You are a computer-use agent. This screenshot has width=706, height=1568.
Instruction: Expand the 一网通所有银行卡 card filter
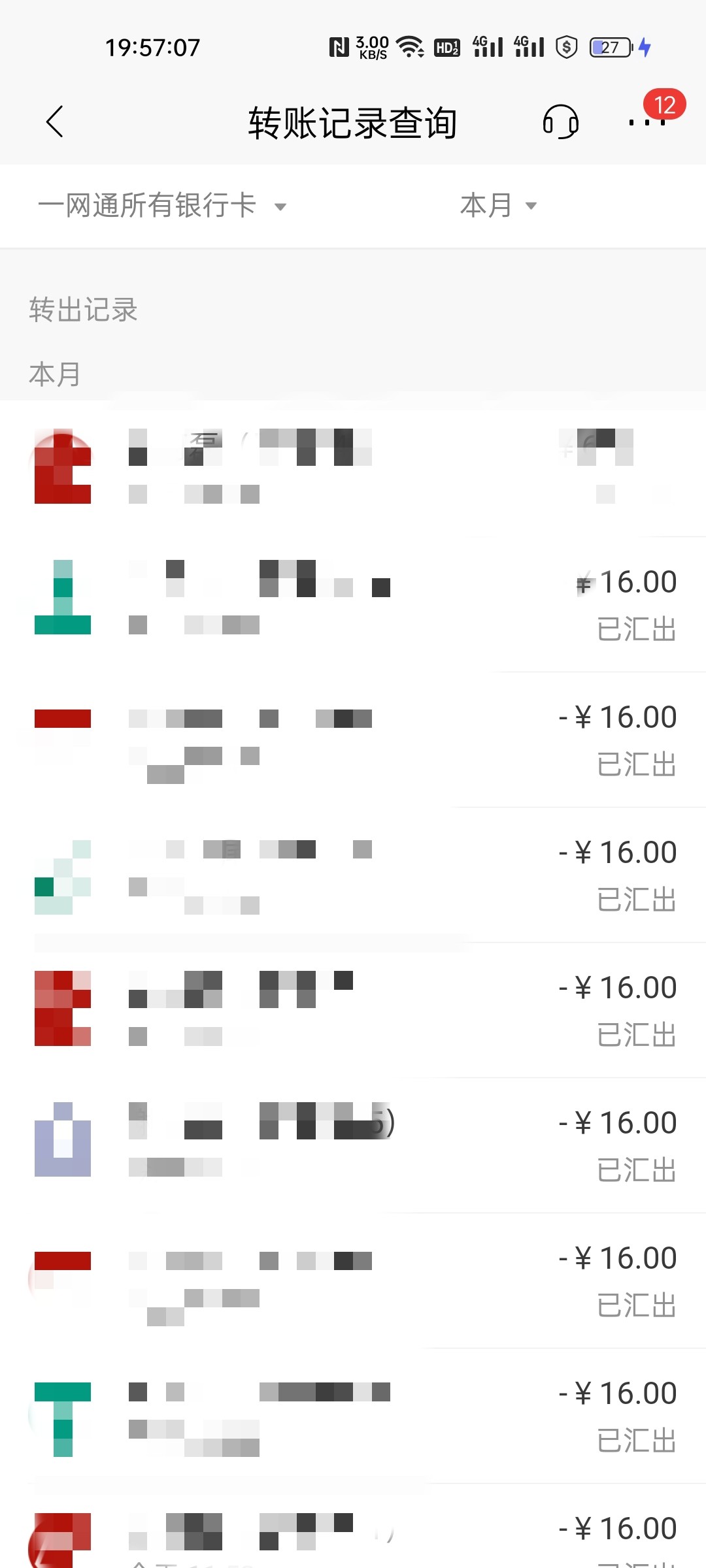(162, 206)
